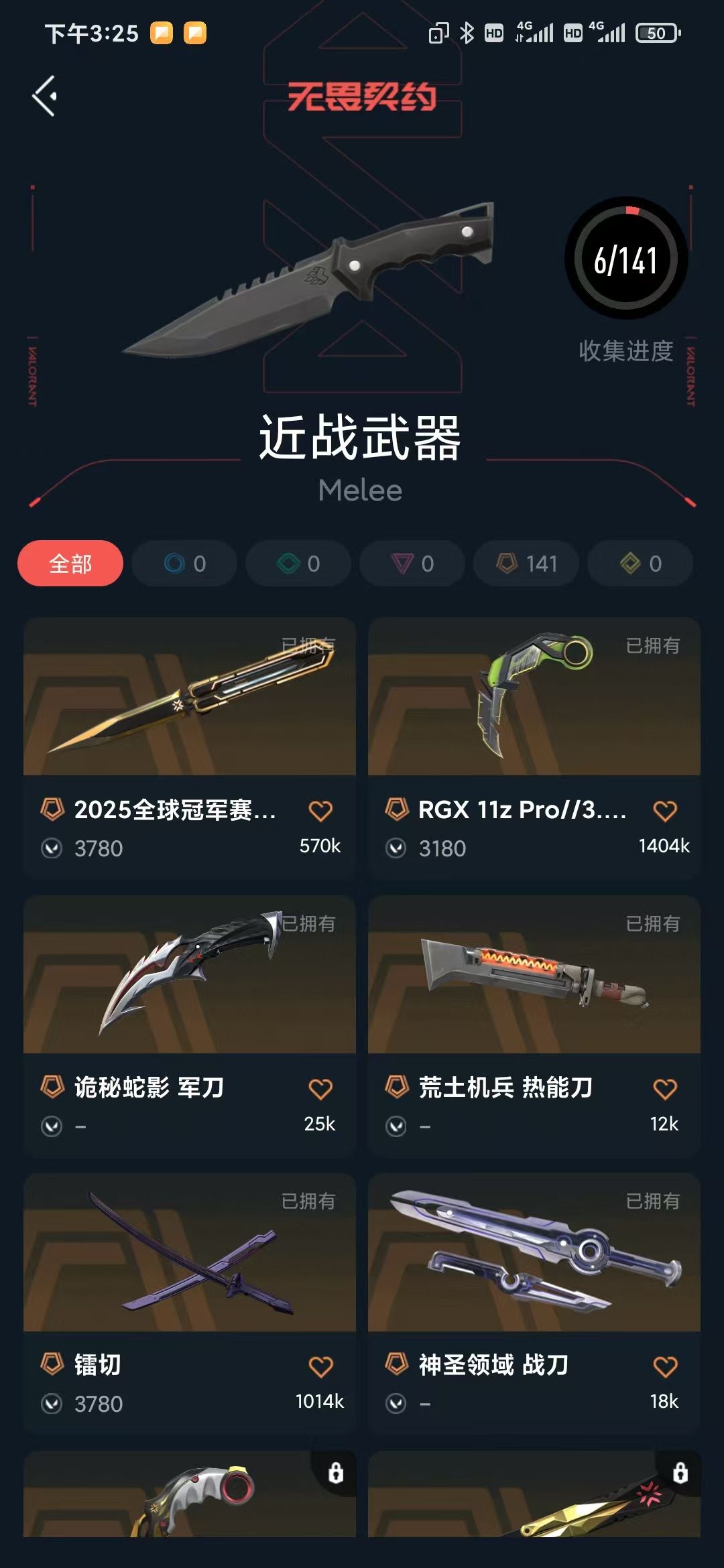Select the 全部 filter chip
This screenshot has height=1568, width=724.
[x=70, y=564]
